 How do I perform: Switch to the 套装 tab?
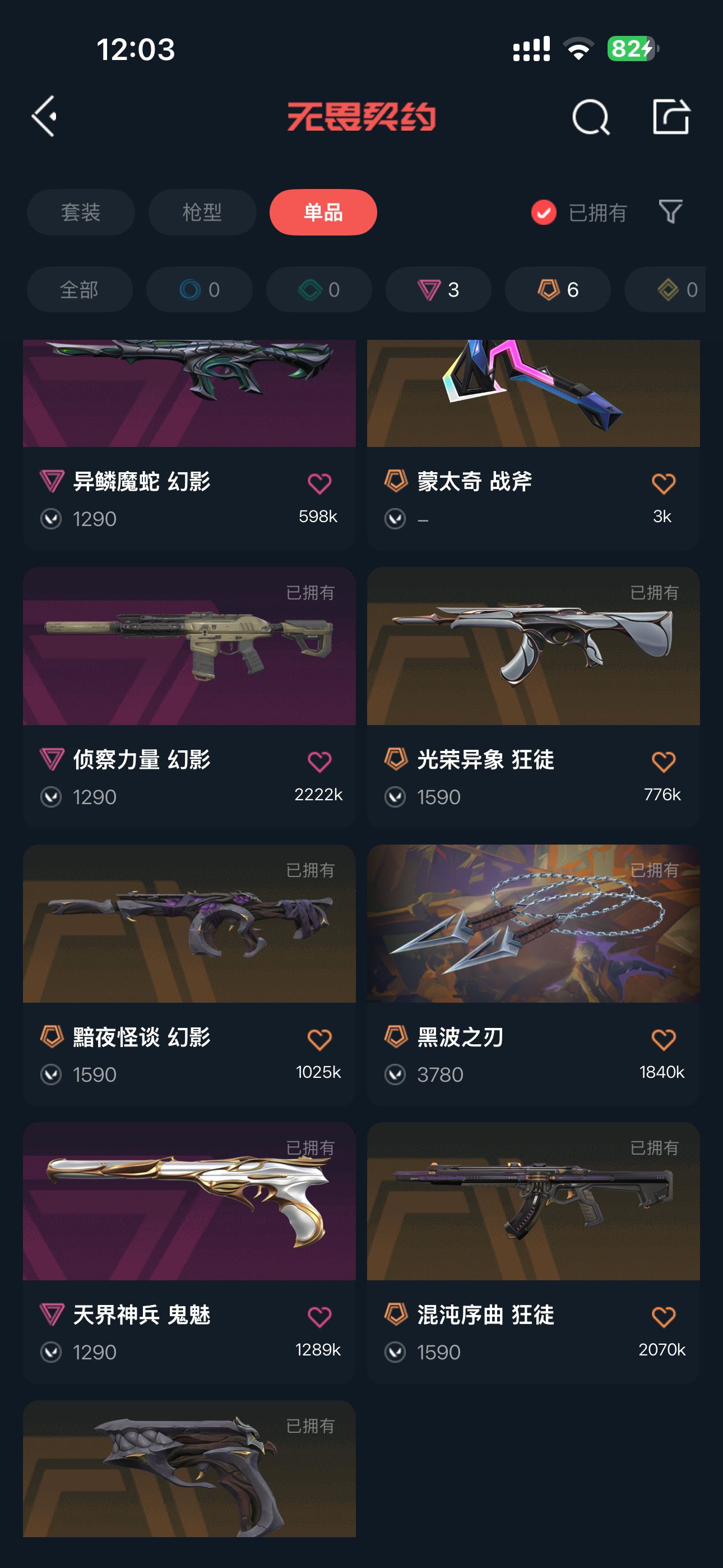(80, 213)
